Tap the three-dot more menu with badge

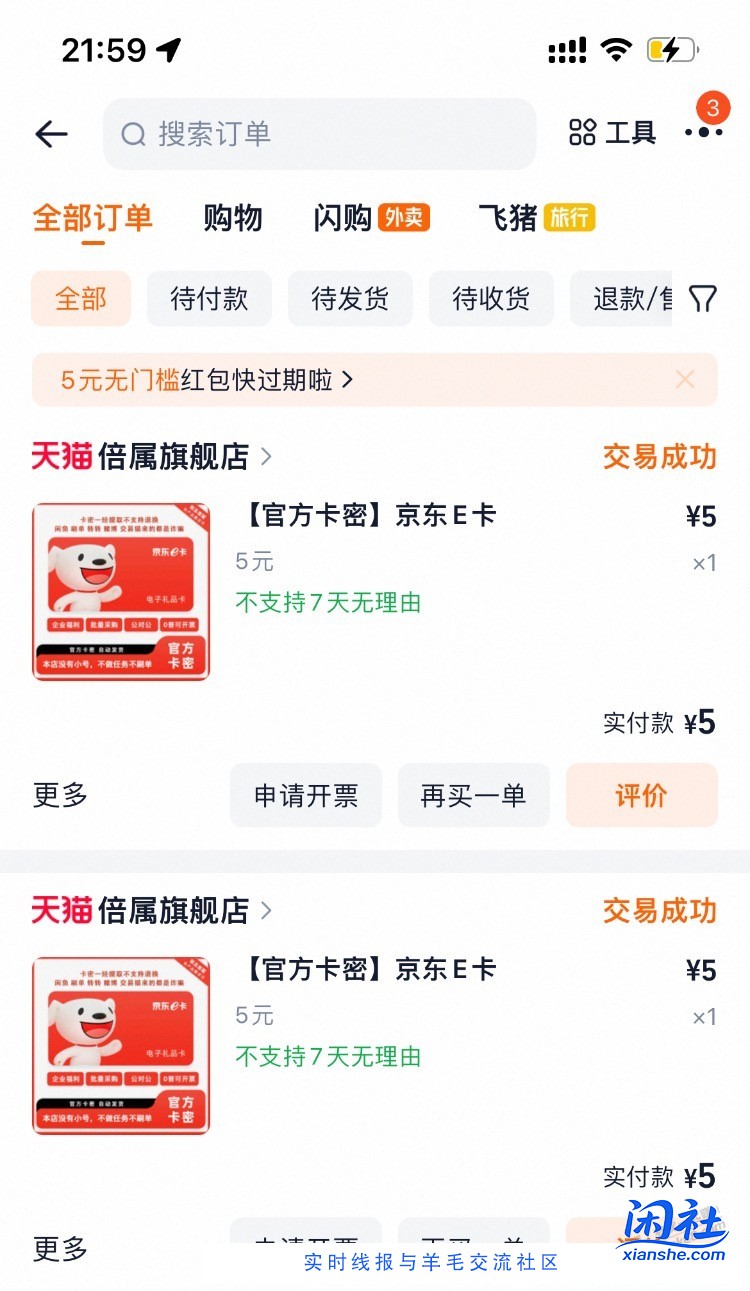pyautogui.click(x=706, y=133)
